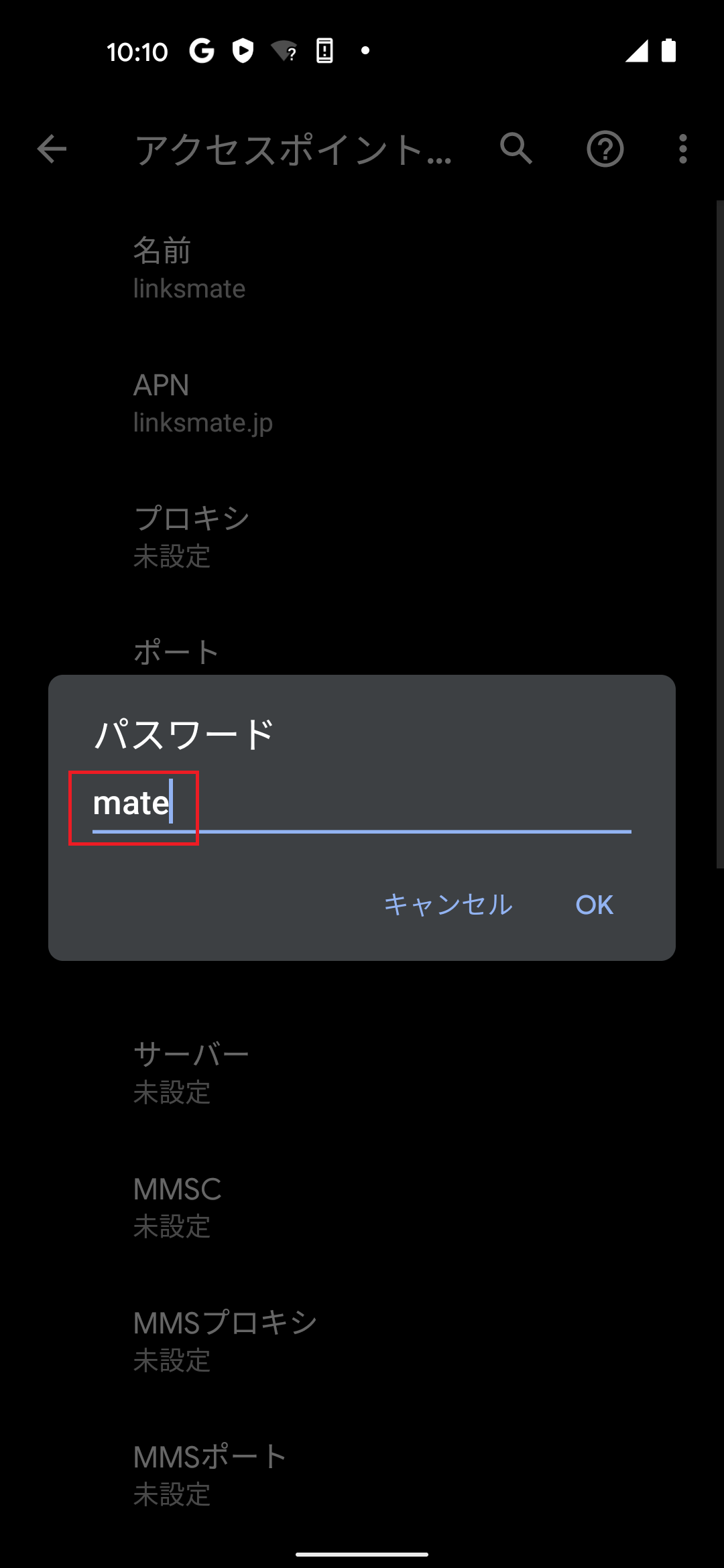Select the プロキシ setting marked 未設定
This screenshot has width=724, height=1568.
click(268, 535)
